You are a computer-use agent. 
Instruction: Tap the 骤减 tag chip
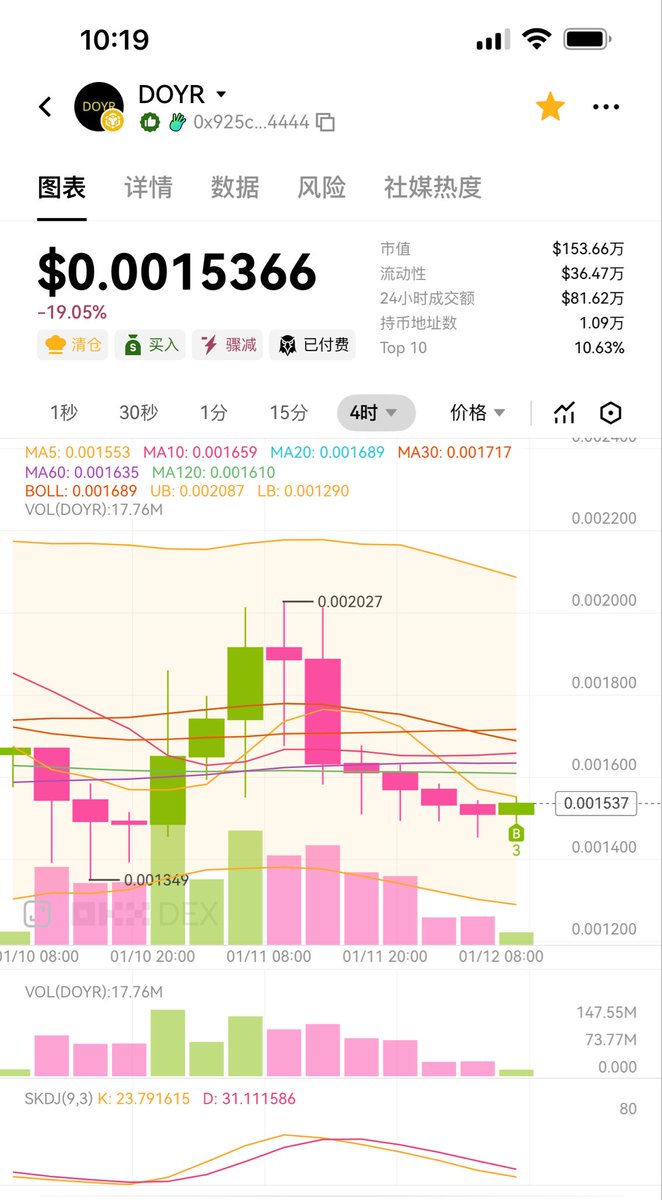coord(229,345)
